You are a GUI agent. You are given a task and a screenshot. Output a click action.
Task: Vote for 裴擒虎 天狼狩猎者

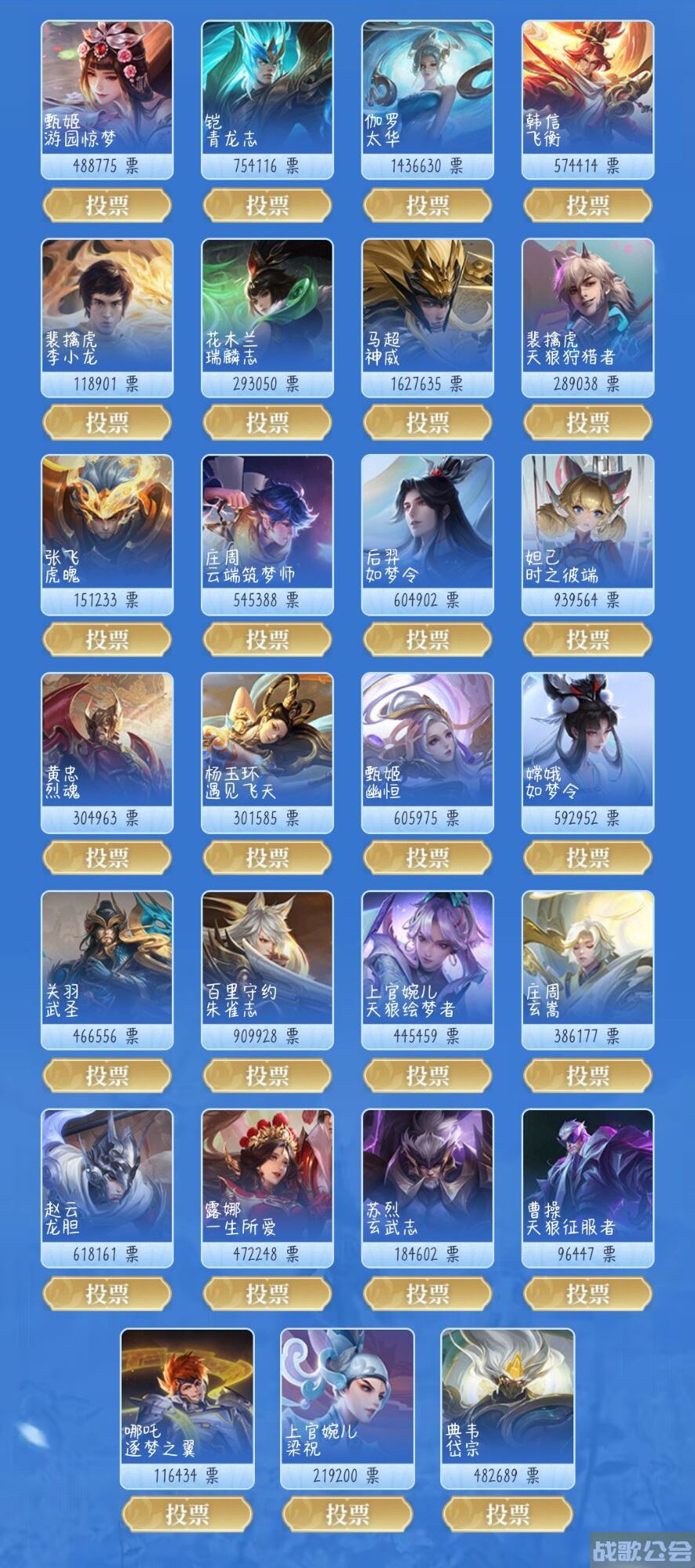[x=588, y=423]
